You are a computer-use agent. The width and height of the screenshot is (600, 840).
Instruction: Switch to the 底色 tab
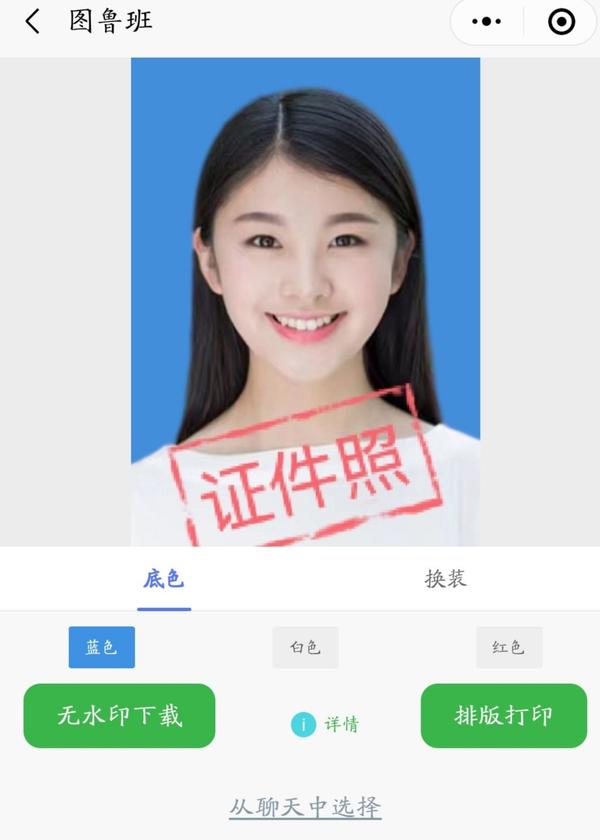coord(164,579)
